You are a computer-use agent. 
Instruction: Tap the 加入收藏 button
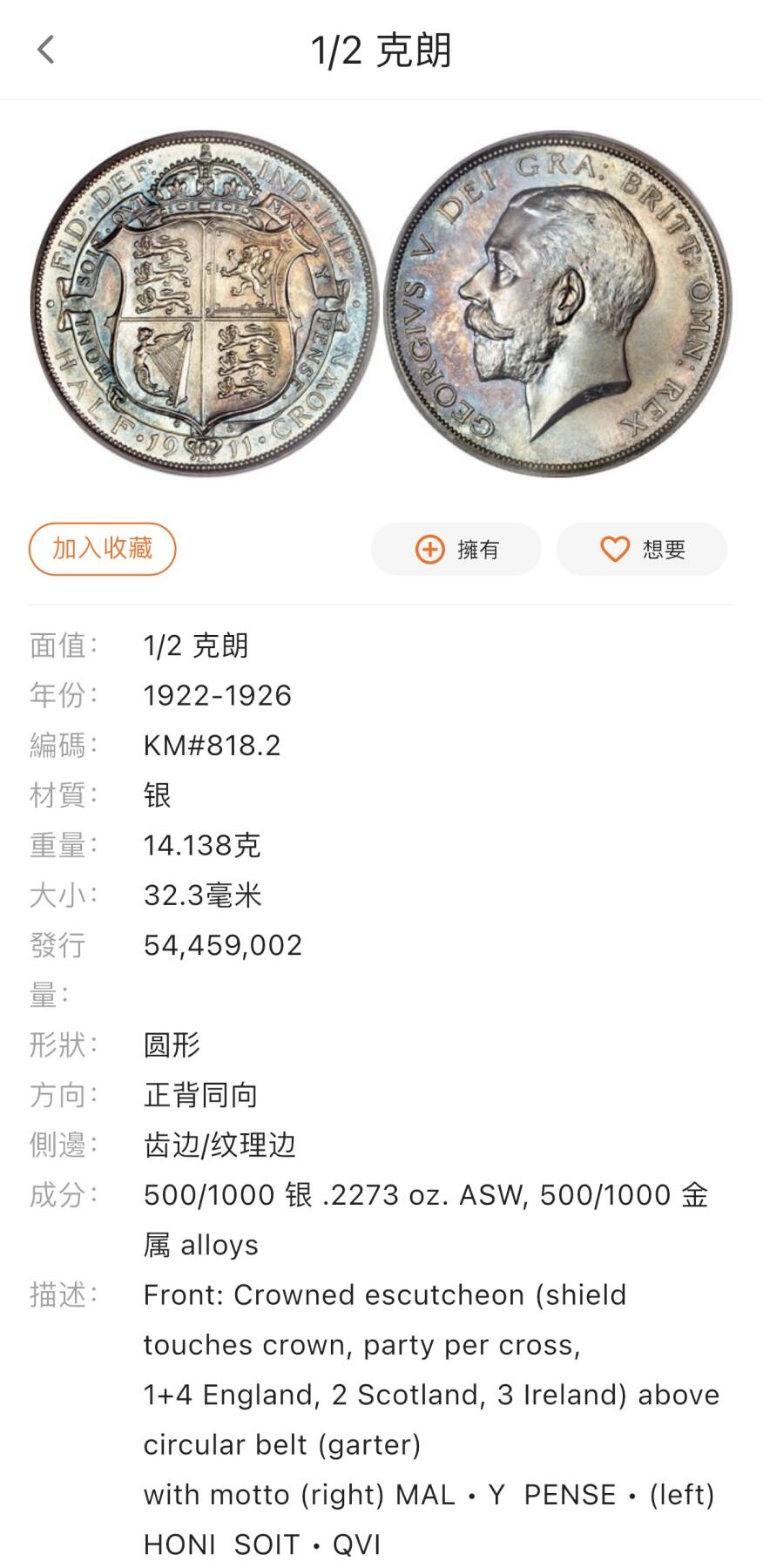pos(102,549)
